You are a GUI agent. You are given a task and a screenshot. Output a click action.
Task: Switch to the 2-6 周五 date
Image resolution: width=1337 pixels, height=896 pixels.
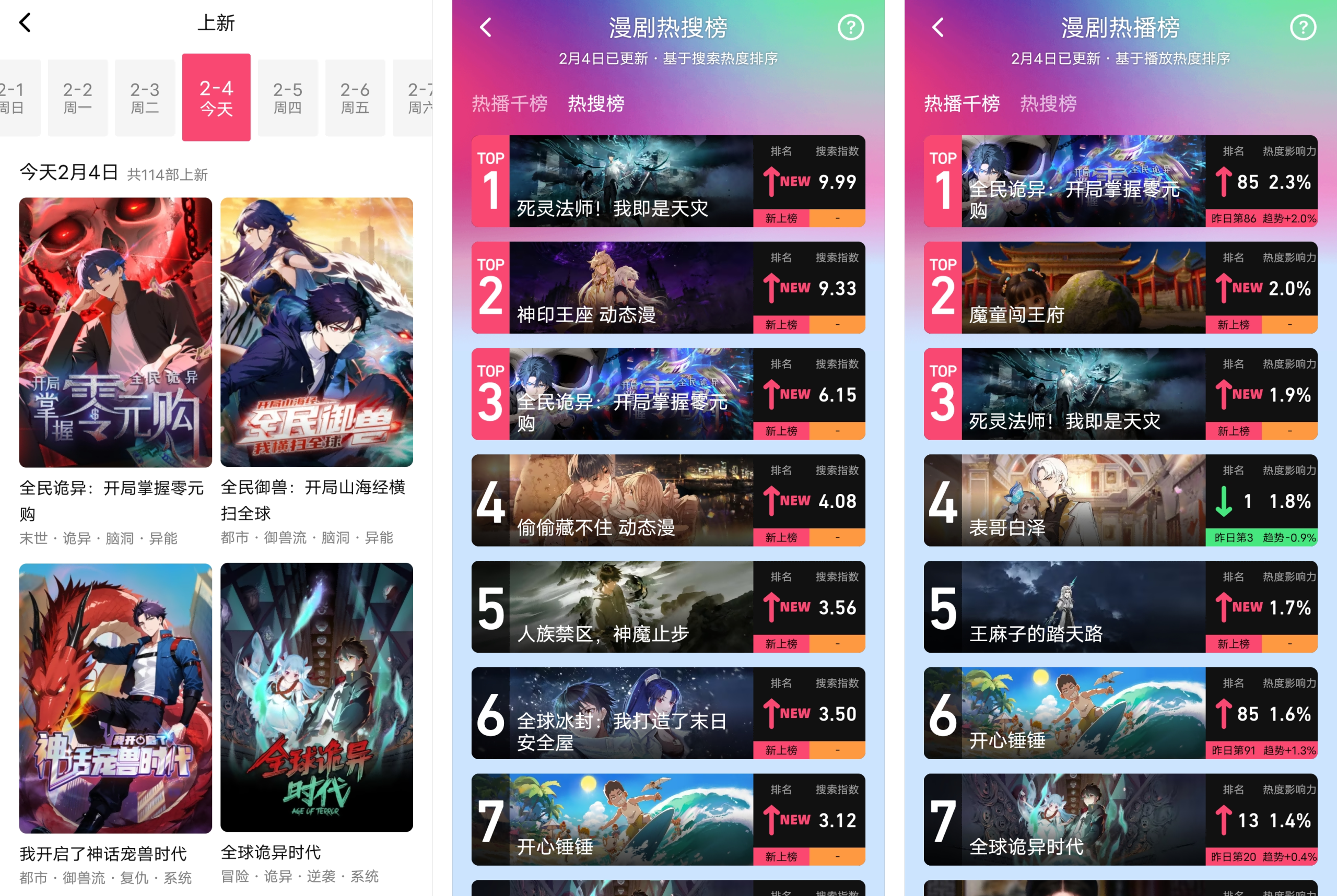[x=355, y=98]
